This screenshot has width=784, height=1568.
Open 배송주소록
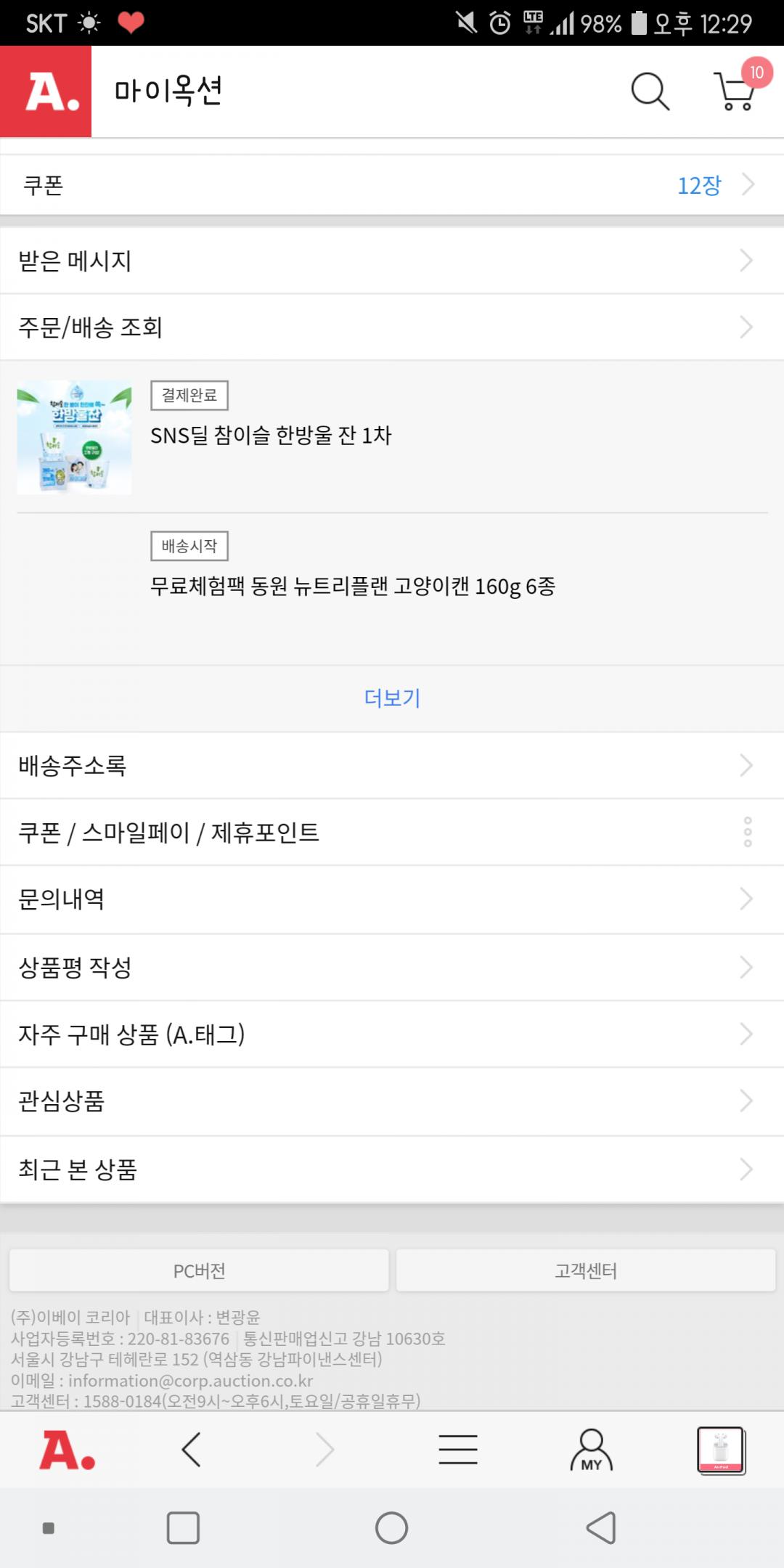pos(392,765)
